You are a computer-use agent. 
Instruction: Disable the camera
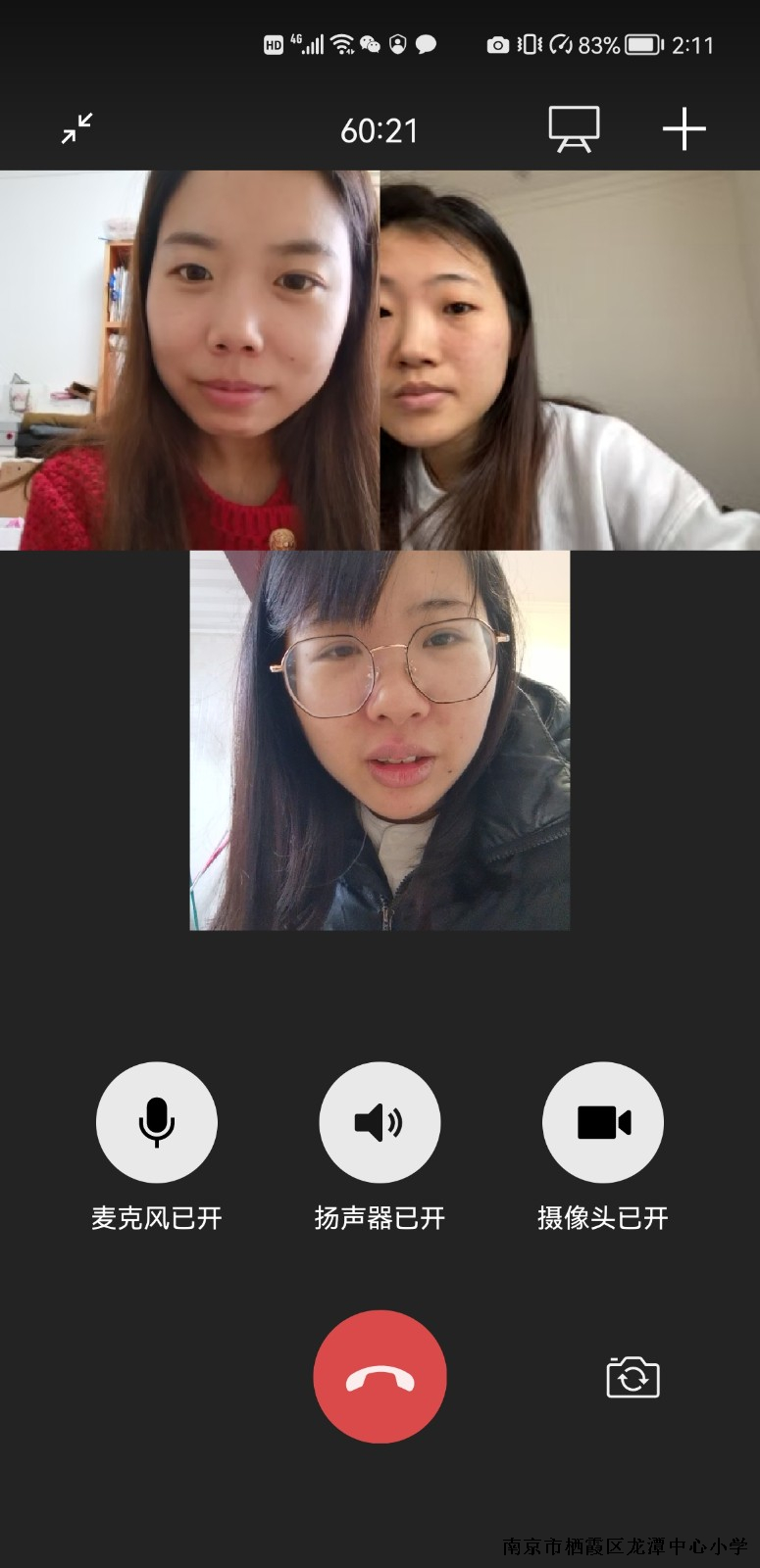coord(602,1122)
